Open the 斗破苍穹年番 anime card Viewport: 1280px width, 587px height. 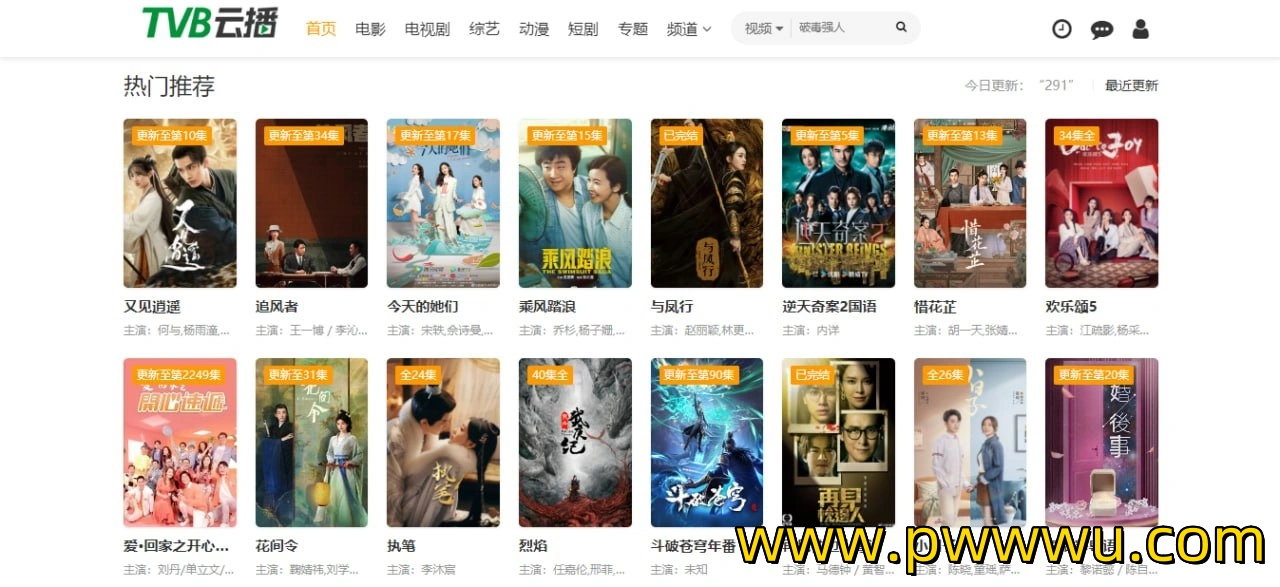tap(706, 442)
